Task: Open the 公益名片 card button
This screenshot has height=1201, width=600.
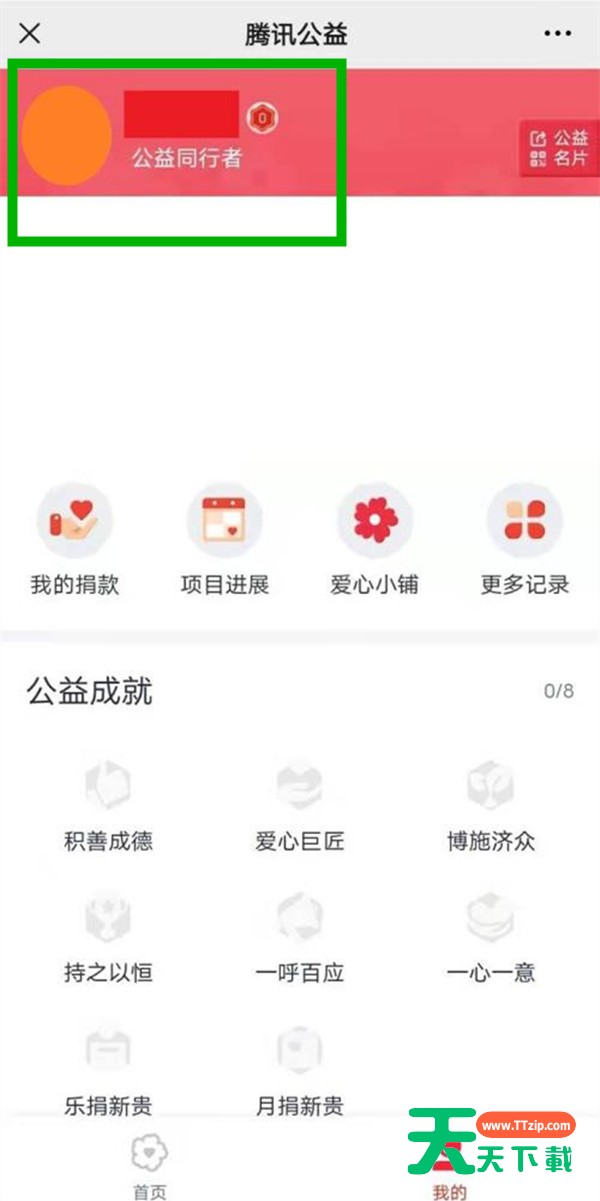Action: point(559,148)
